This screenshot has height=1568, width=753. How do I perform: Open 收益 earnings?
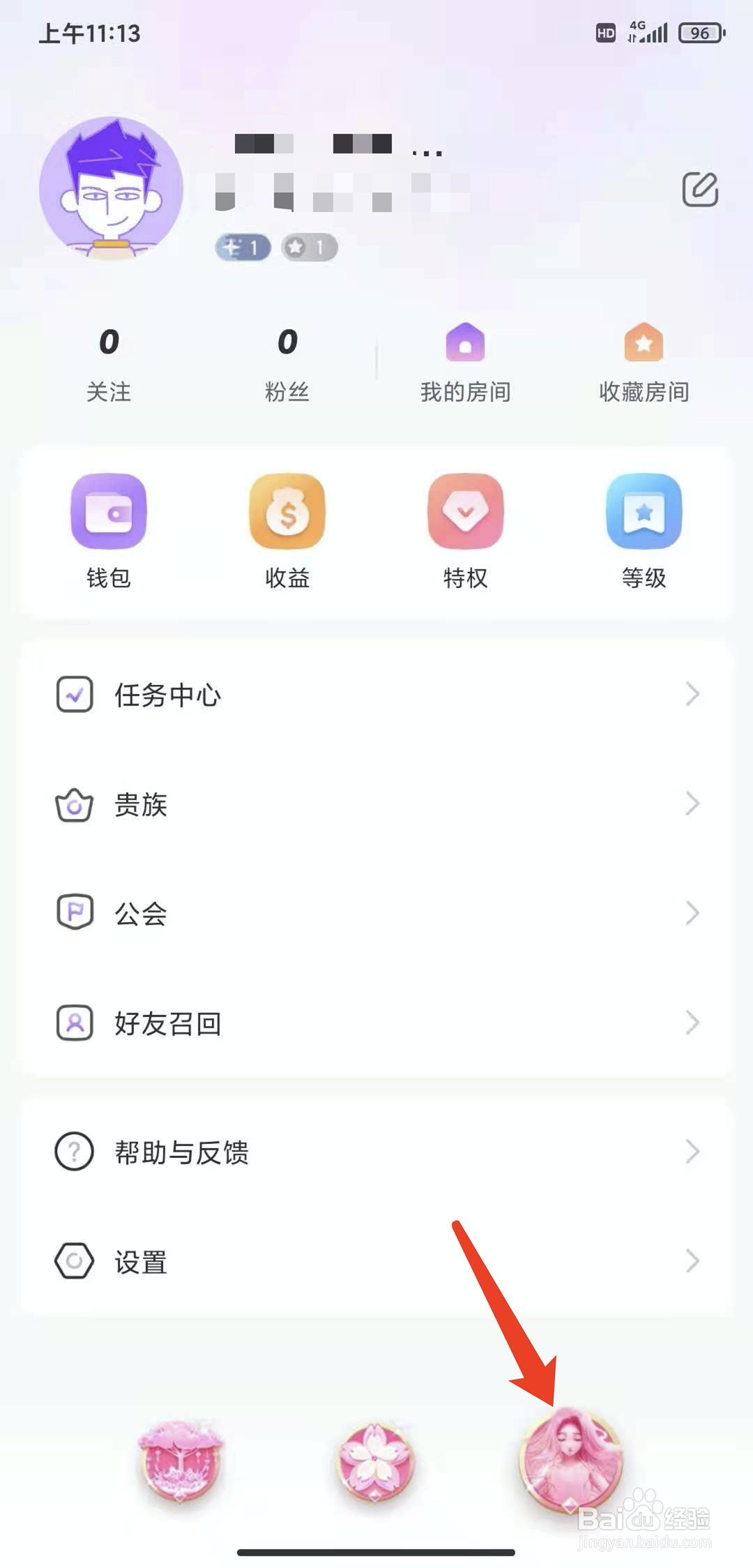pyautogui.click(x=287, y=531)
